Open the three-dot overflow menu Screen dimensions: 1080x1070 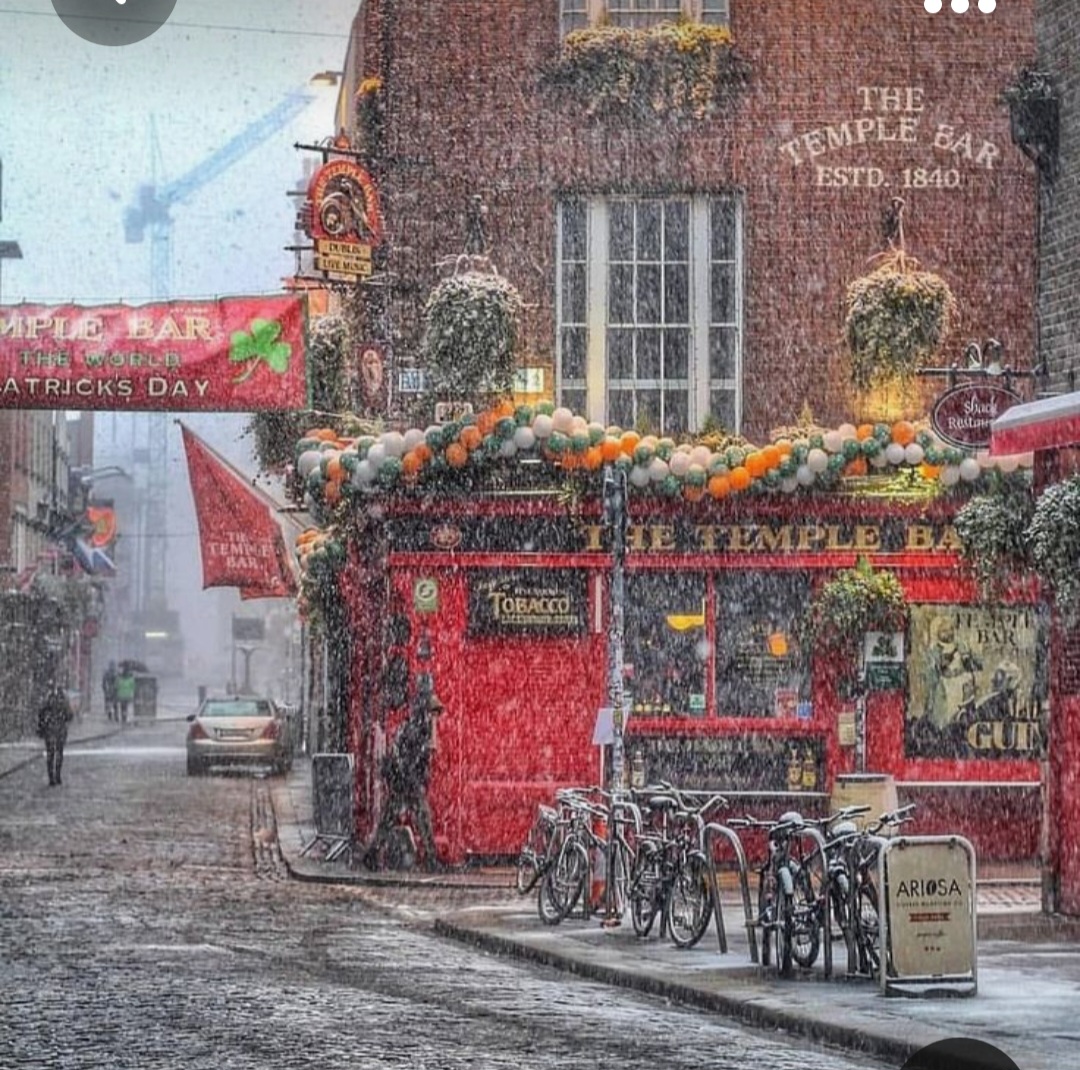coord(959,6)
